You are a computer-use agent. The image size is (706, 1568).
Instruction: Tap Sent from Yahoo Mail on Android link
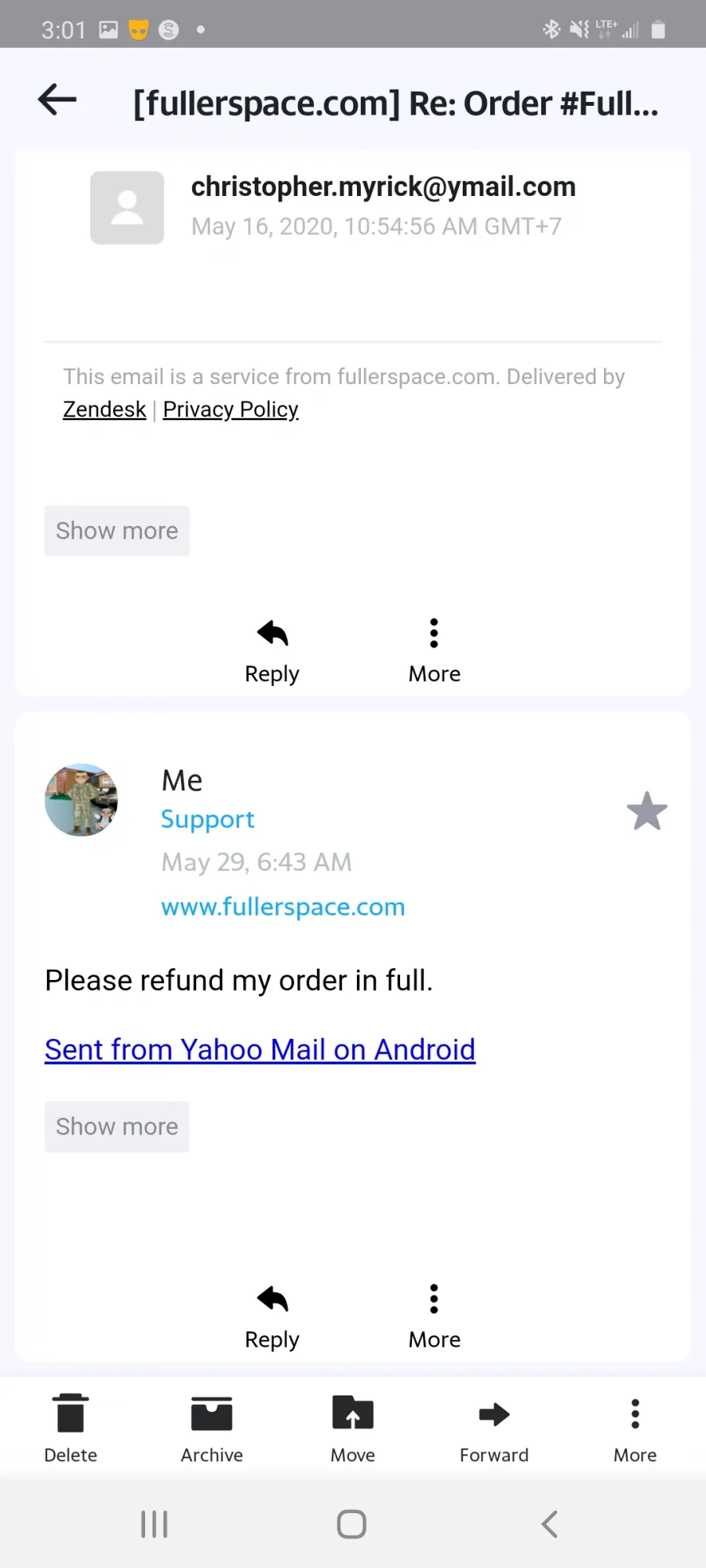coord(260,1050)
